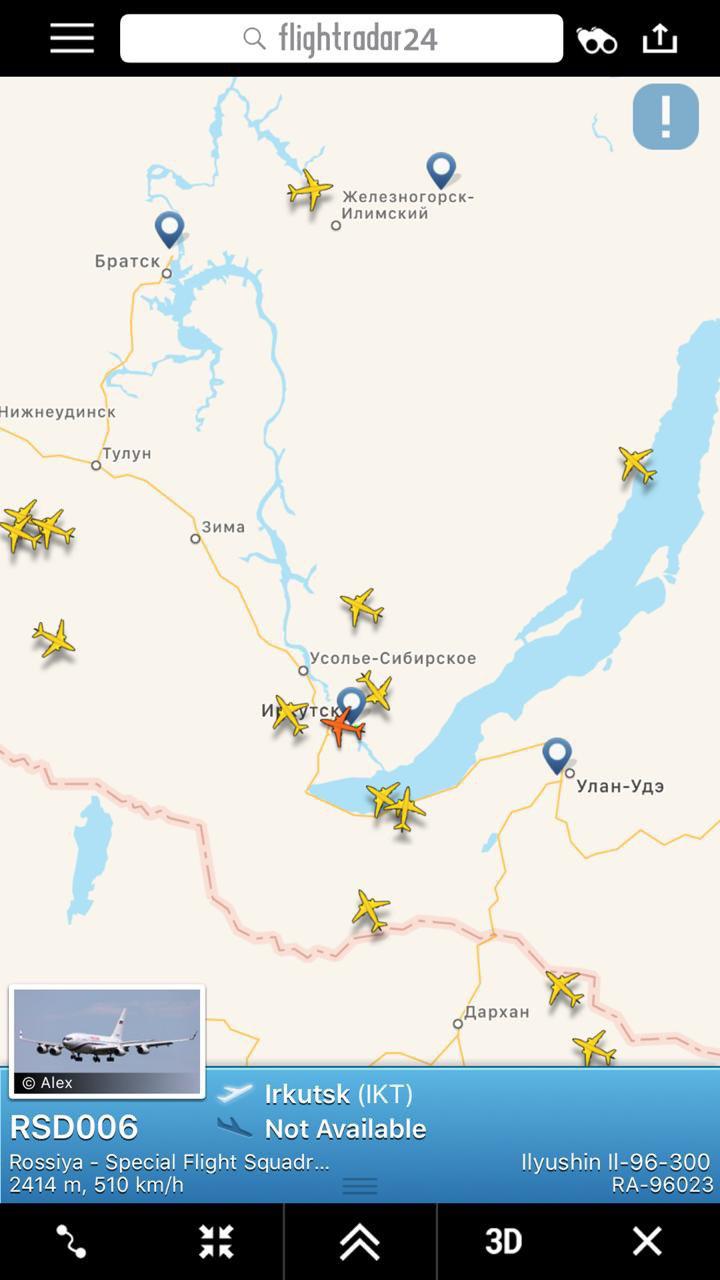Select the yellow plane over Lake Baikal
Screen dimensions: 720x1280
636,465
